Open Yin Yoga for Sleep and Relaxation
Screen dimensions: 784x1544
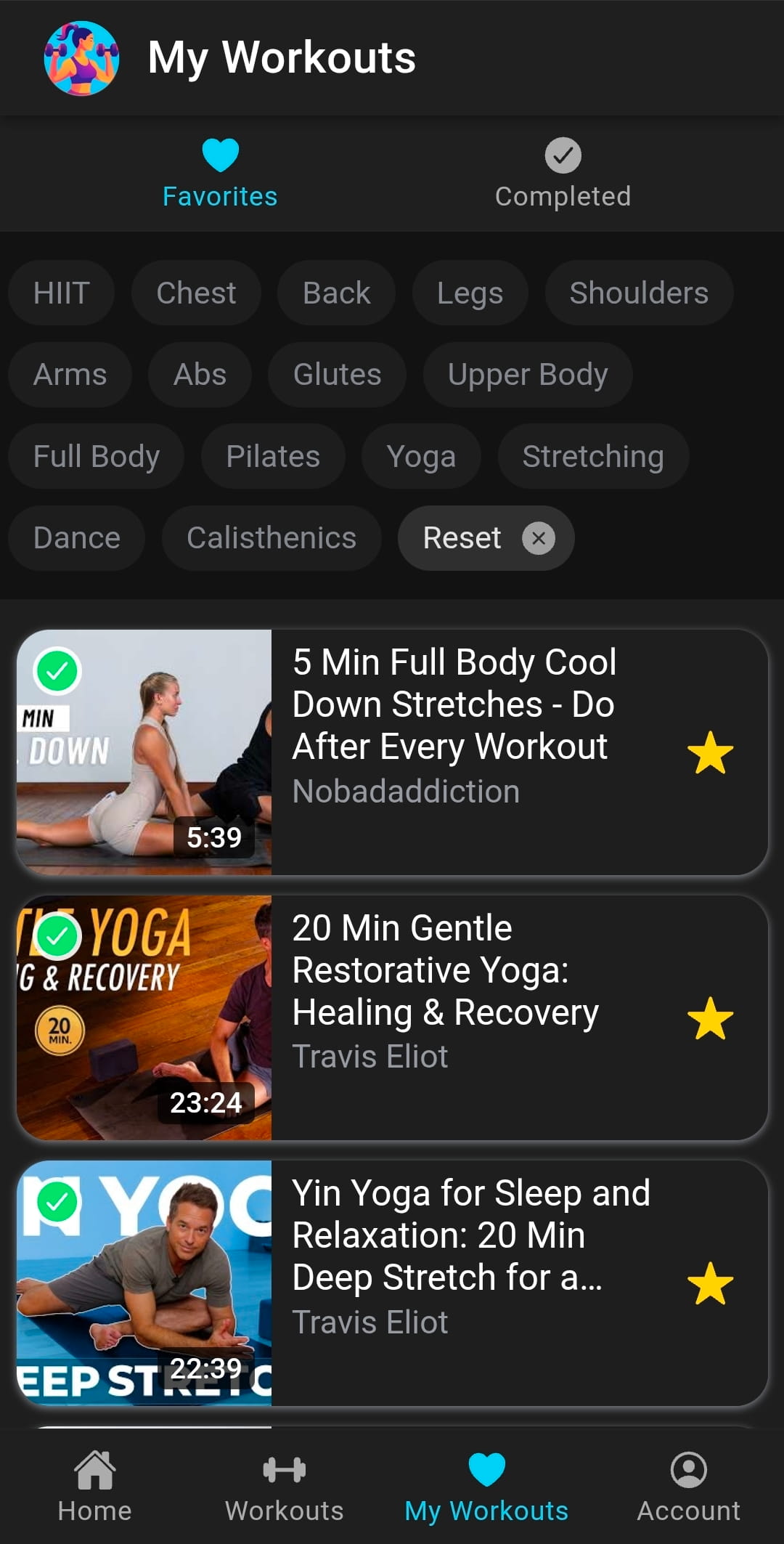465,1256
